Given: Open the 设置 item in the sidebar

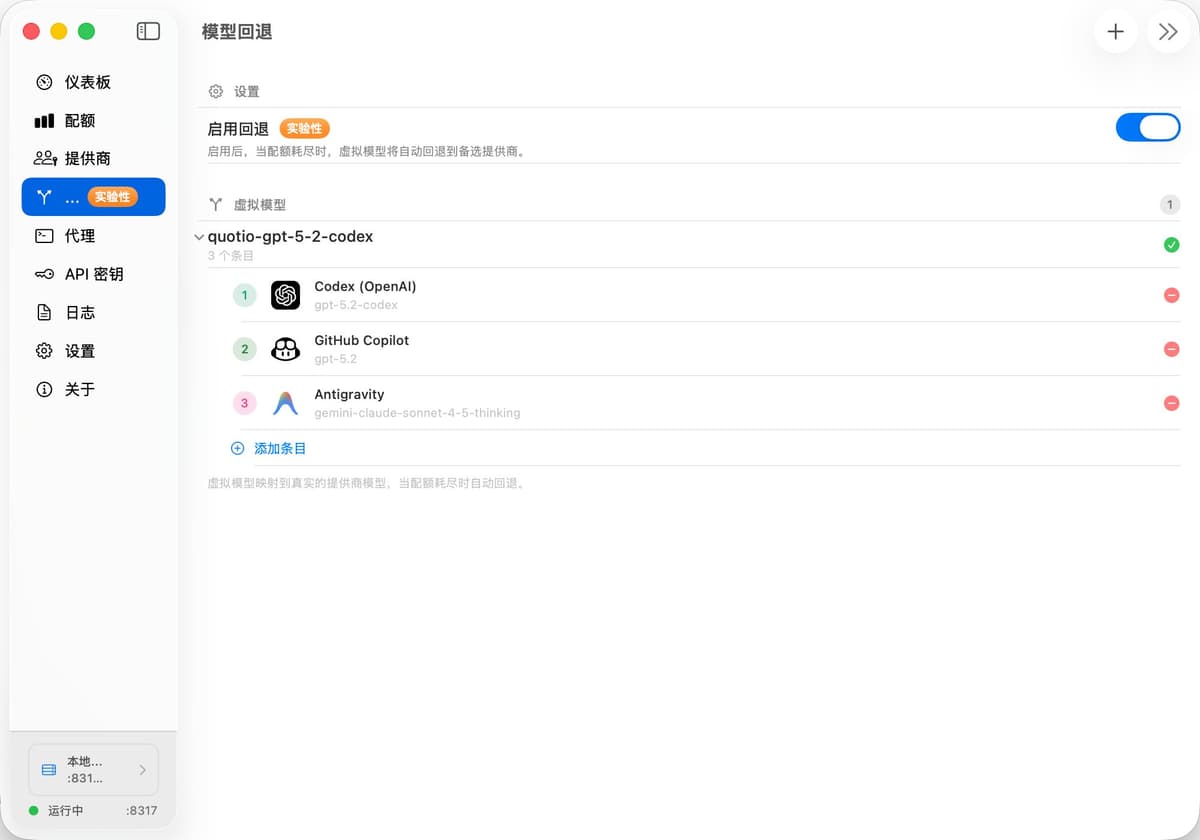Looking at the screenshot, I should tap(79, 351).
